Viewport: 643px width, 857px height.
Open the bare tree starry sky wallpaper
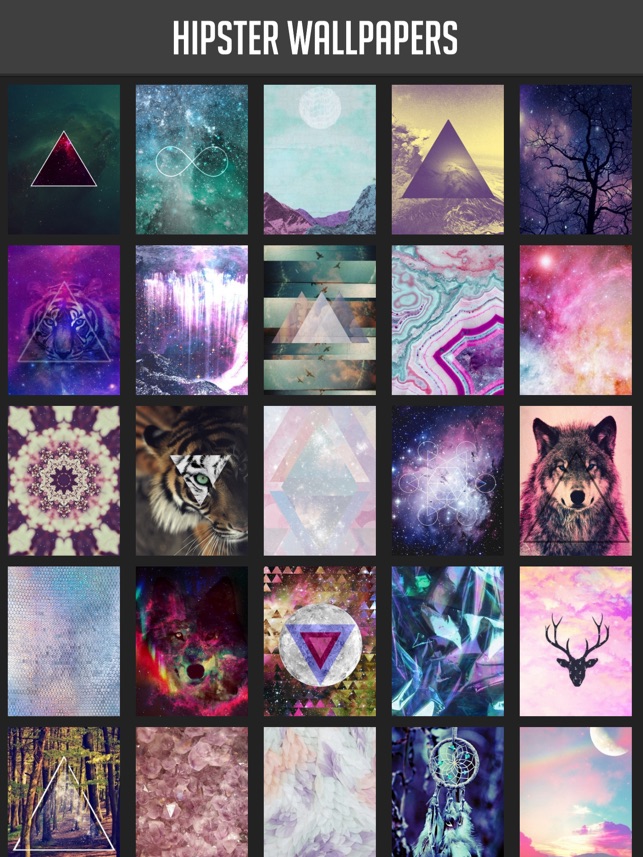coord(576,159)
